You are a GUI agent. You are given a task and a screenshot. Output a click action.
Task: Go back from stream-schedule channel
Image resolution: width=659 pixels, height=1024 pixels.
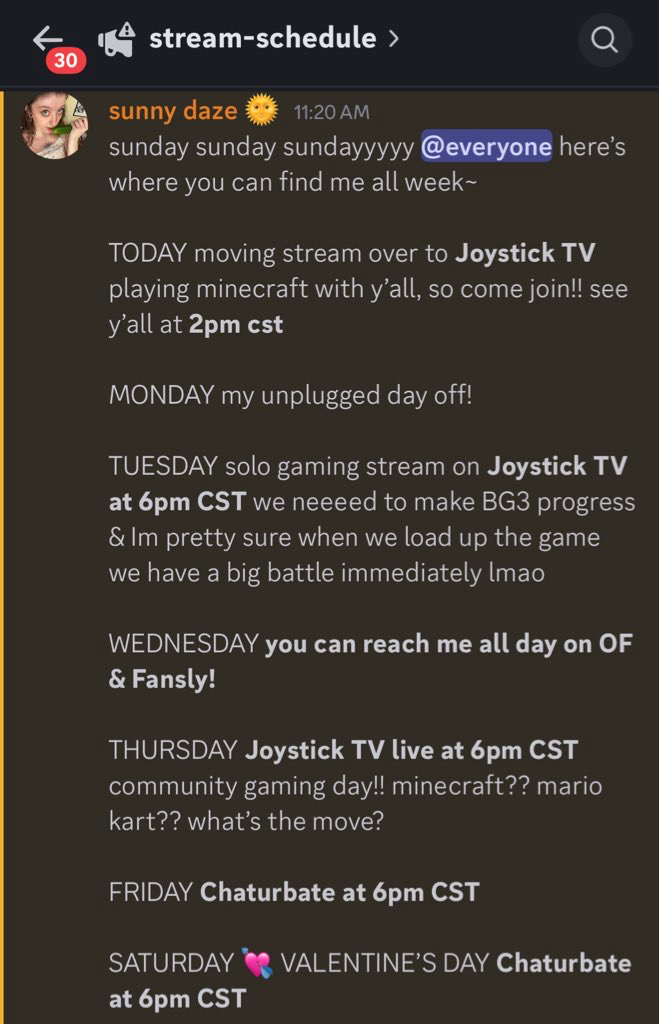(47, 40)
